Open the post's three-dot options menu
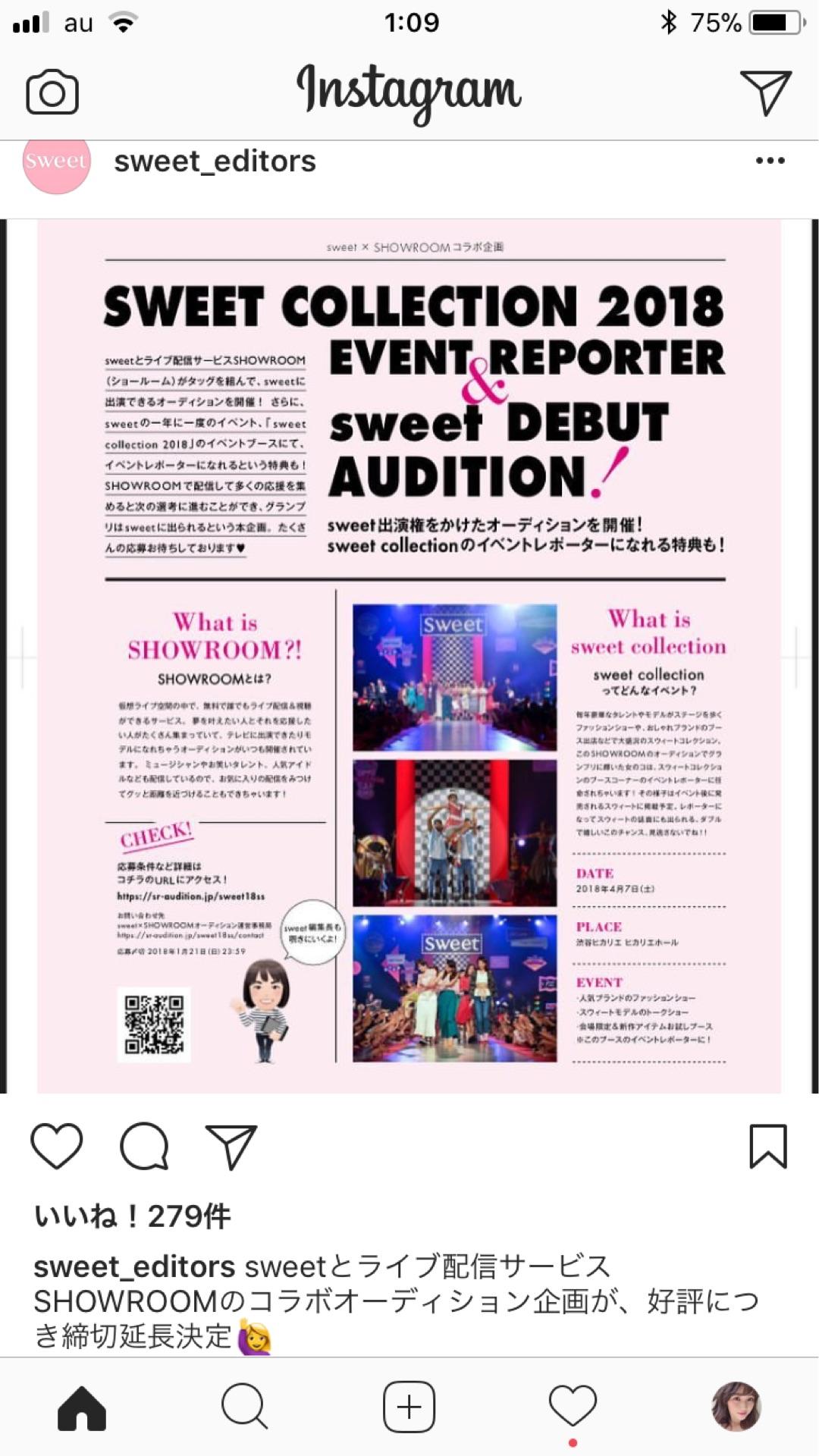This screenshot has height=1456, width=819. (x=770, y=161)
